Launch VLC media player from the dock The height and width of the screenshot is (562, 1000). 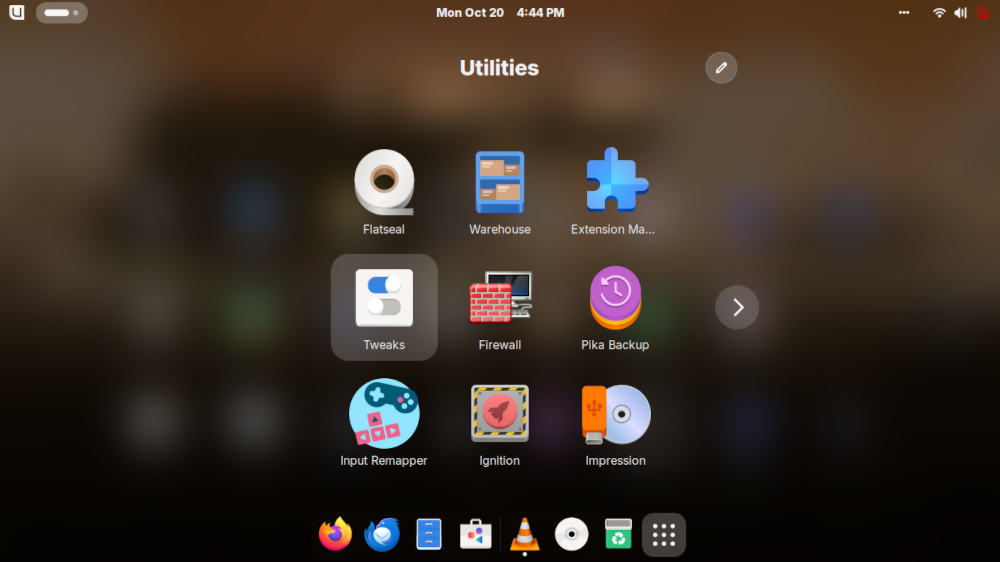coord(524,535)
